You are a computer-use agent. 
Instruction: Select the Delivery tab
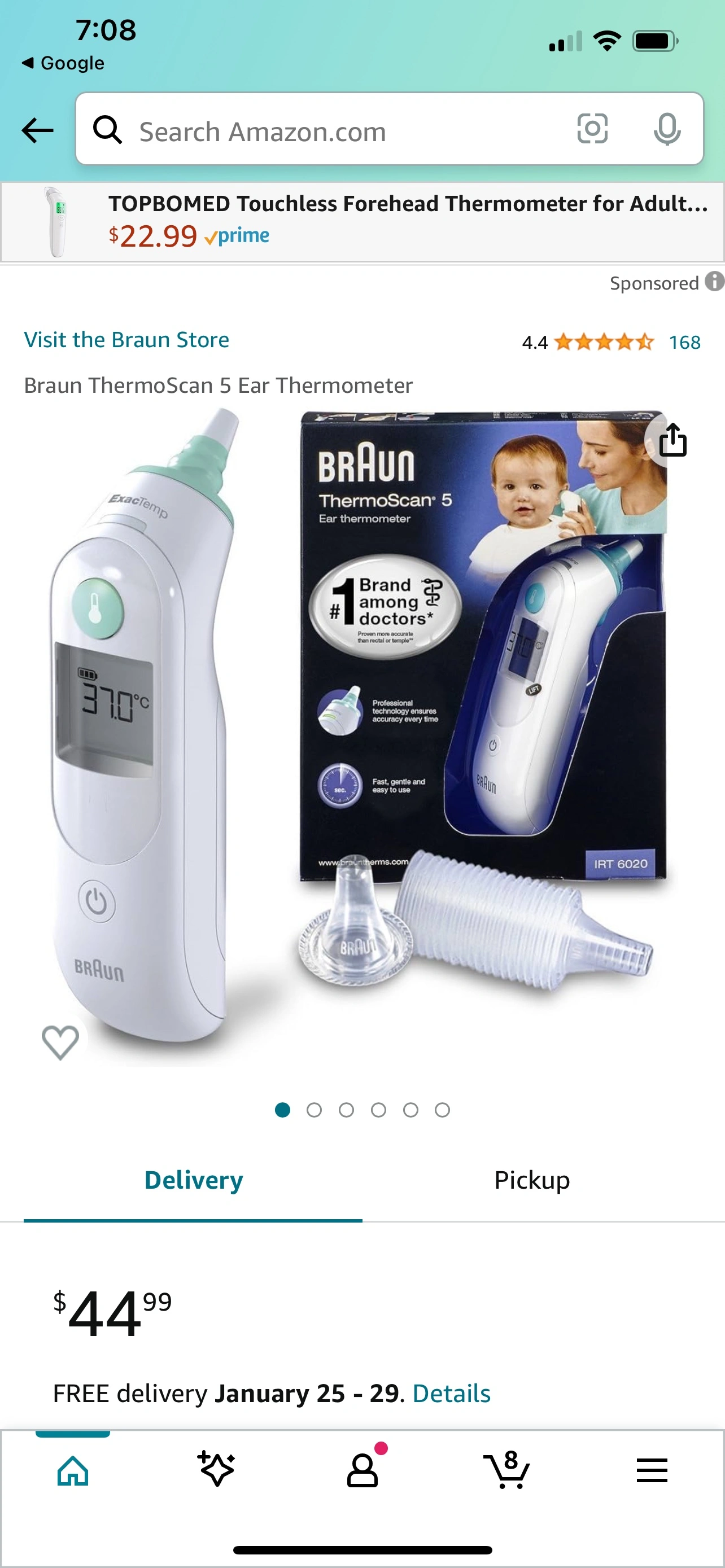click(194, 1180)
